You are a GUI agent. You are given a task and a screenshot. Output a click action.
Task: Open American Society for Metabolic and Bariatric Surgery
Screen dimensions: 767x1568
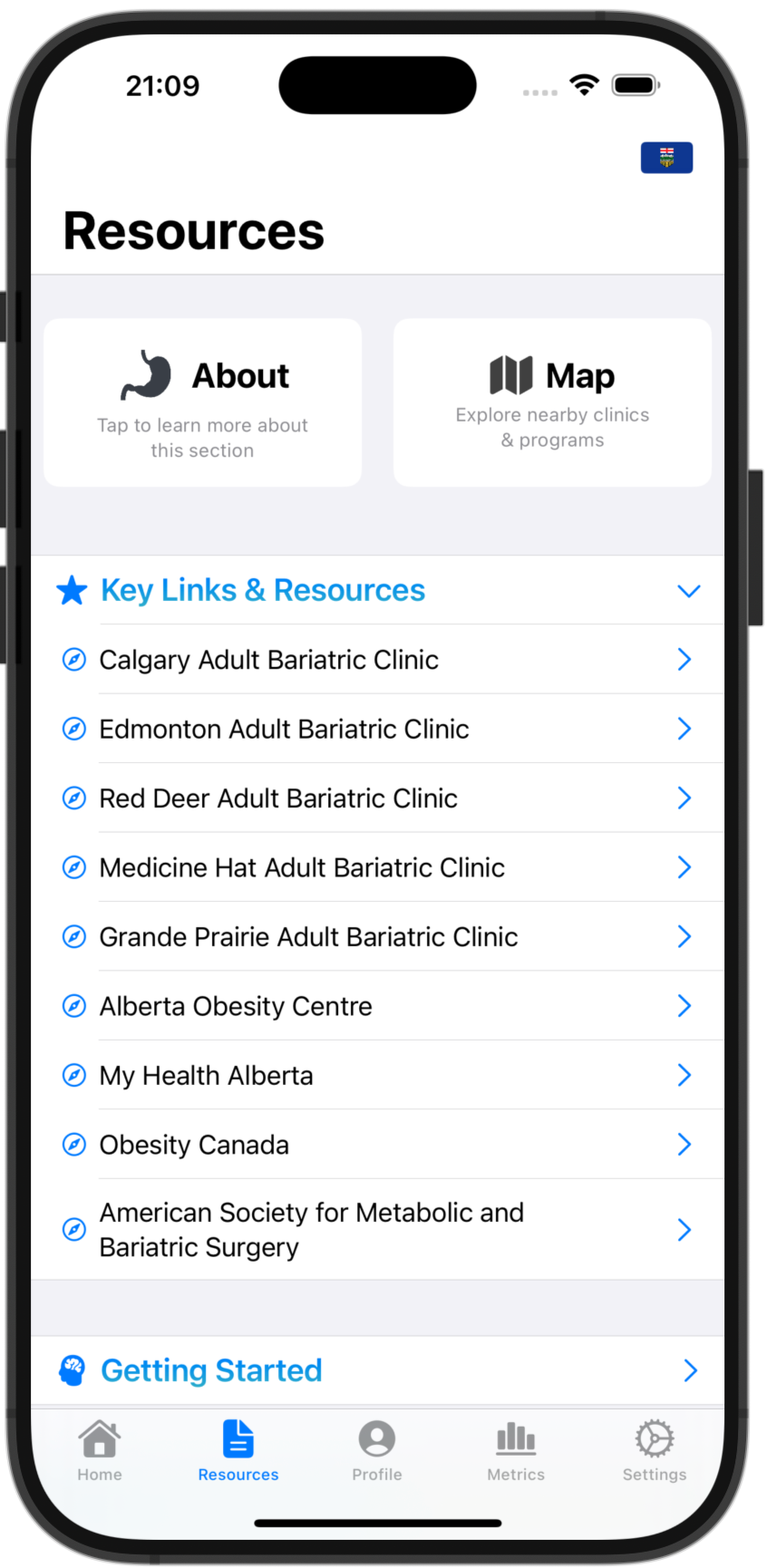click(377, 1230)
